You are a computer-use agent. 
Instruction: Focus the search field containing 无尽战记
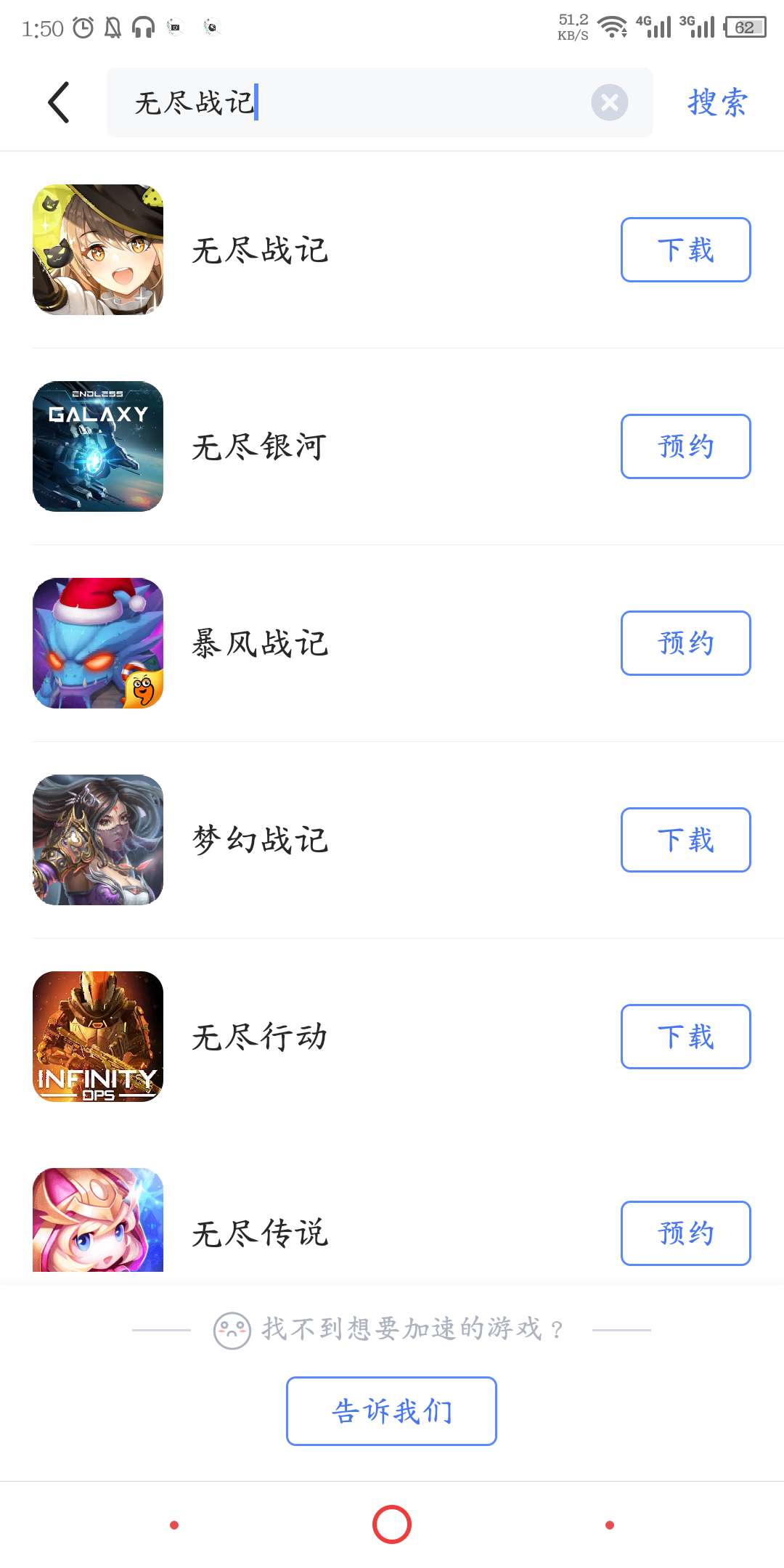(x=348, y=102)
